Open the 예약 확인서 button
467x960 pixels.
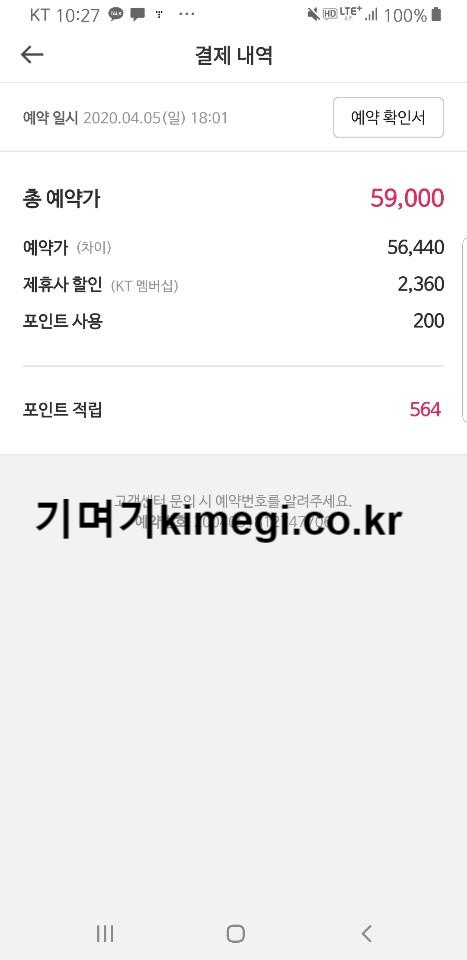coord(388,118)
